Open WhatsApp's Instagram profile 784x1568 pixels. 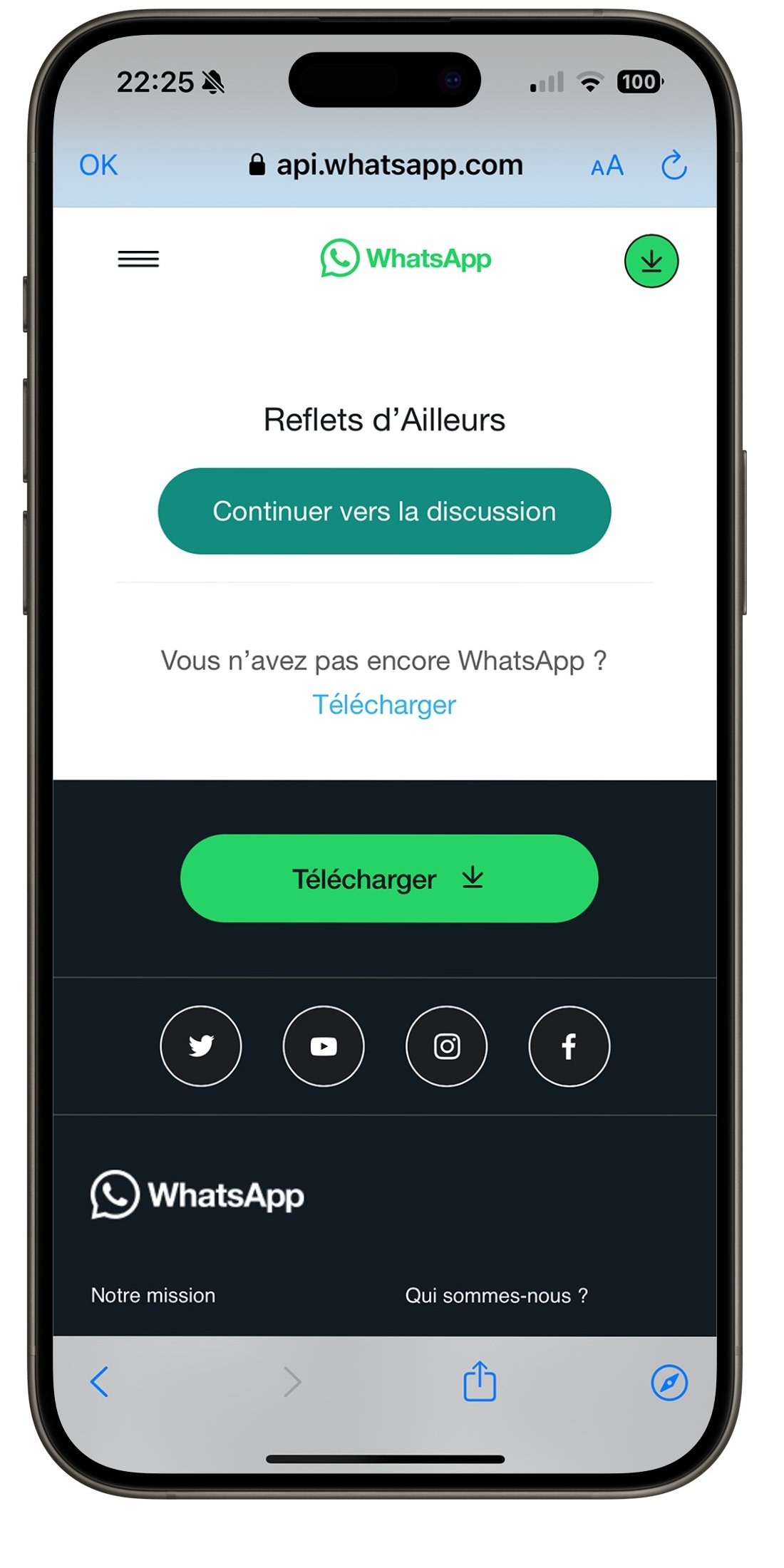tap(446, 1046)
